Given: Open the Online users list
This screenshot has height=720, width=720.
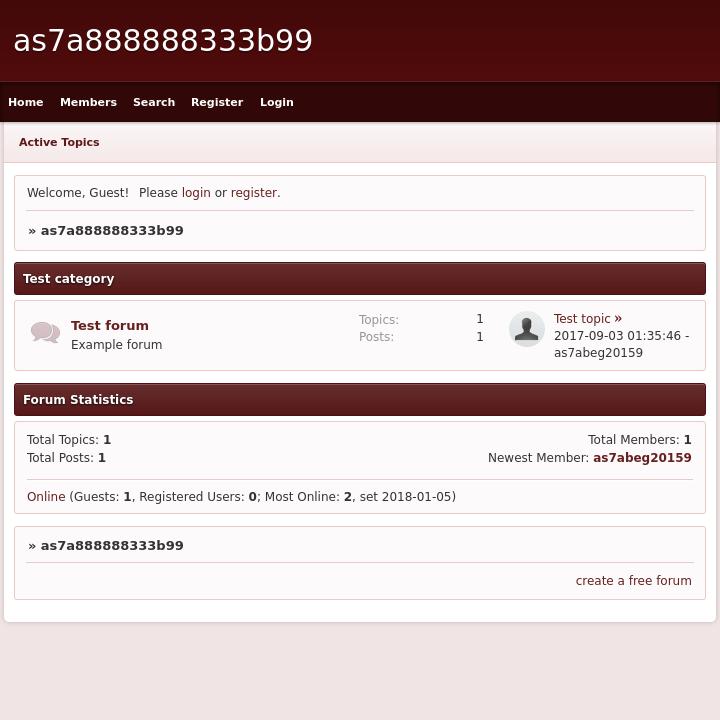Looking at the screenshot, I should tap(46, 497).
